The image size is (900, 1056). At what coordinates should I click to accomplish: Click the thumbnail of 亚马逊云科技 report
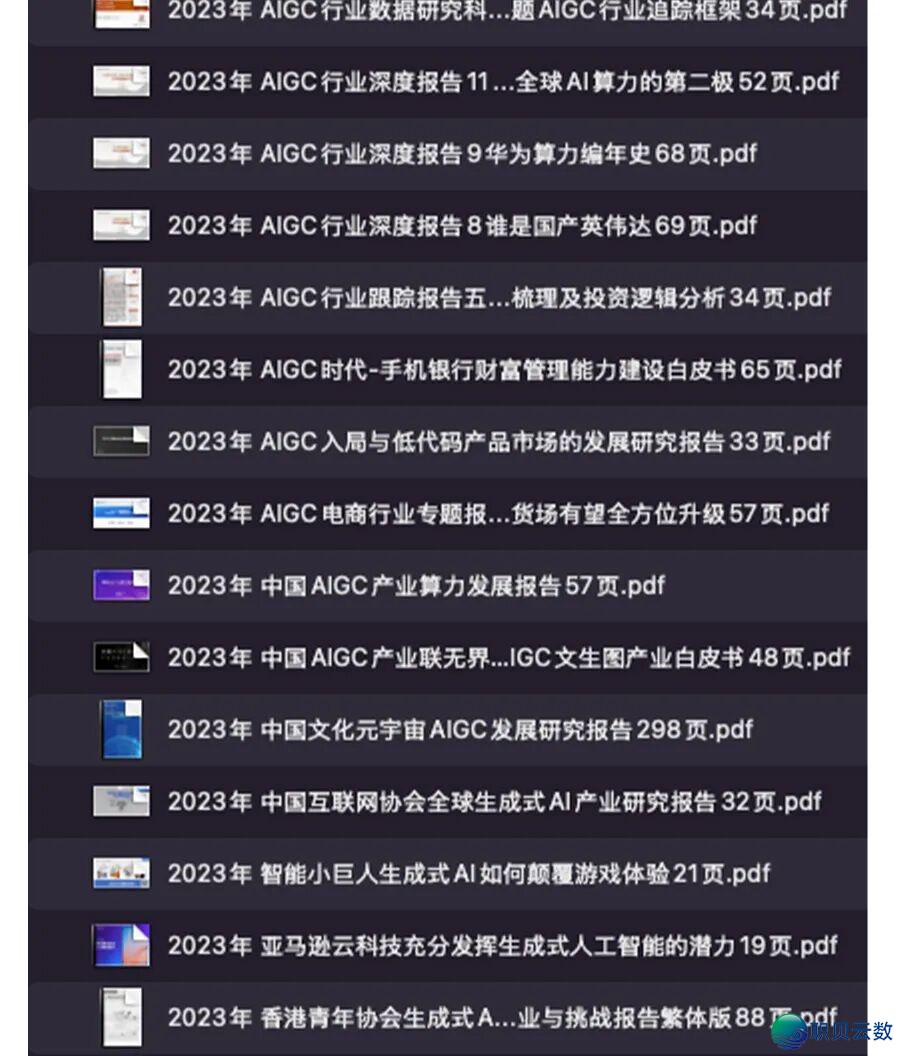coord(121,945)
